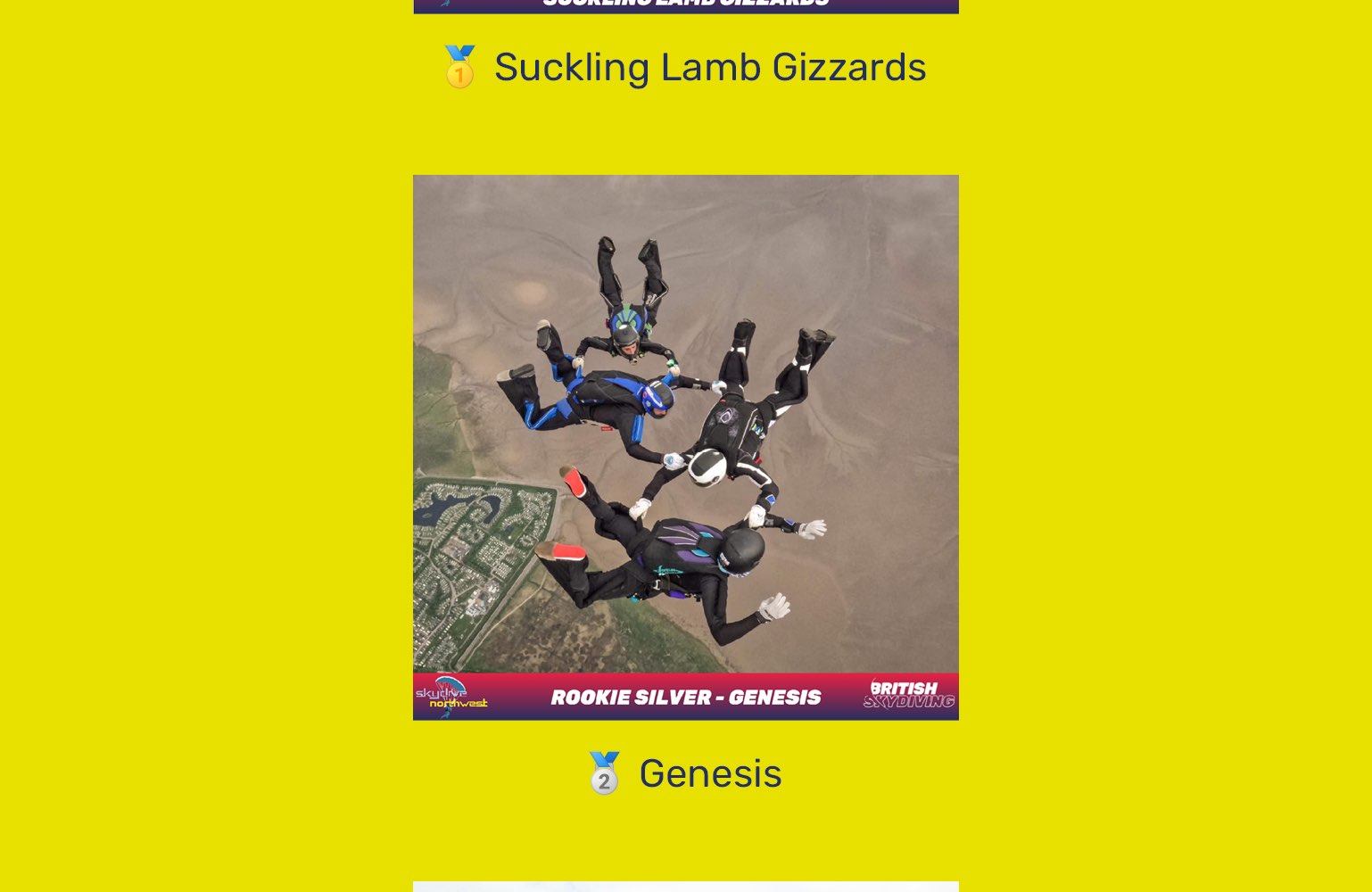Open the Rookie Silver Genesis team photo

685,446
